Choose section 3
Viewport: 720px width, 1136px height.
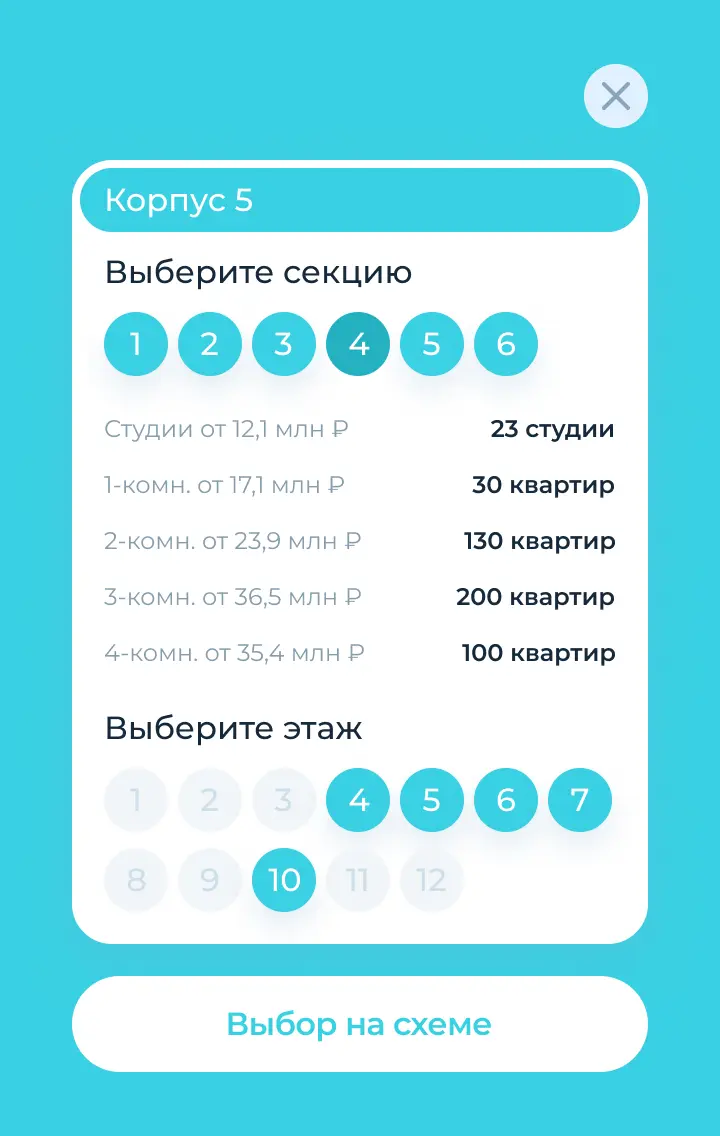pos(284,344)
